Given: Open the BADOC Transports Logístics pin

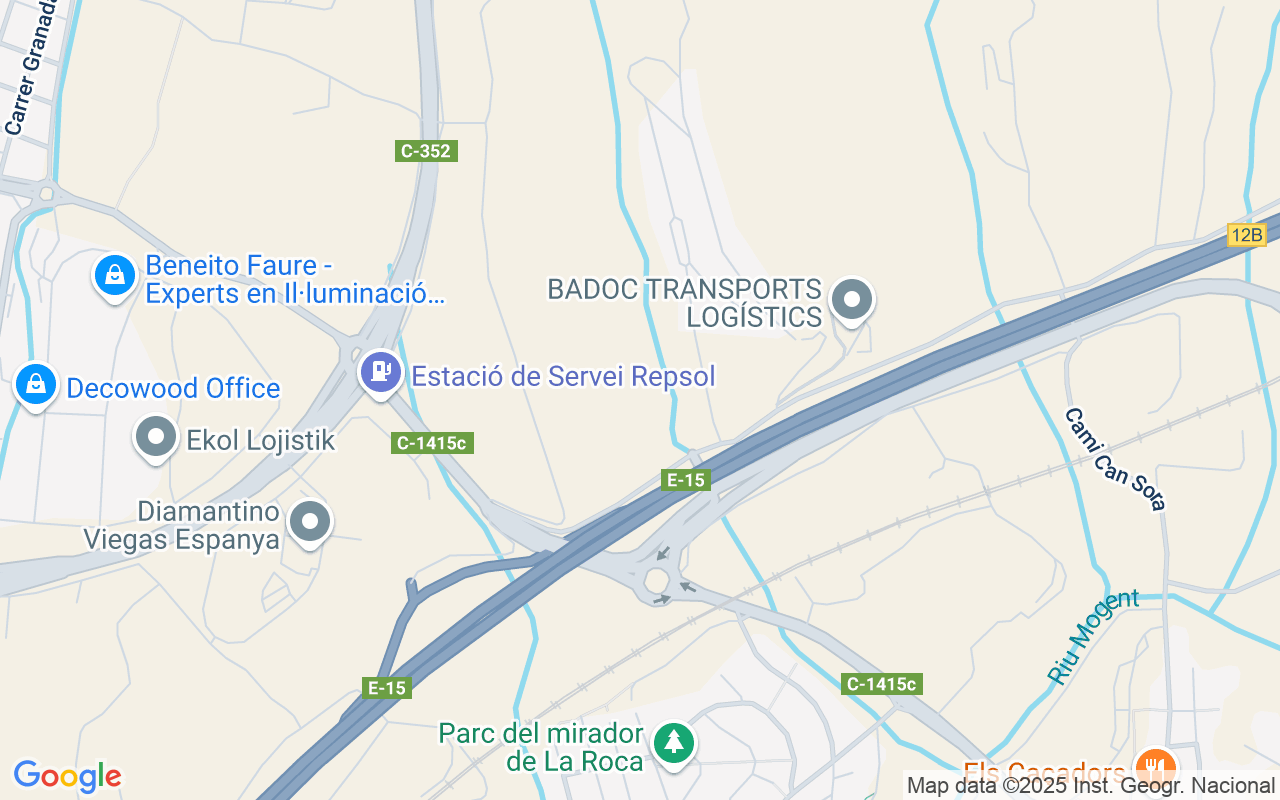Looking at the screenshot, I should click(852, 299).
